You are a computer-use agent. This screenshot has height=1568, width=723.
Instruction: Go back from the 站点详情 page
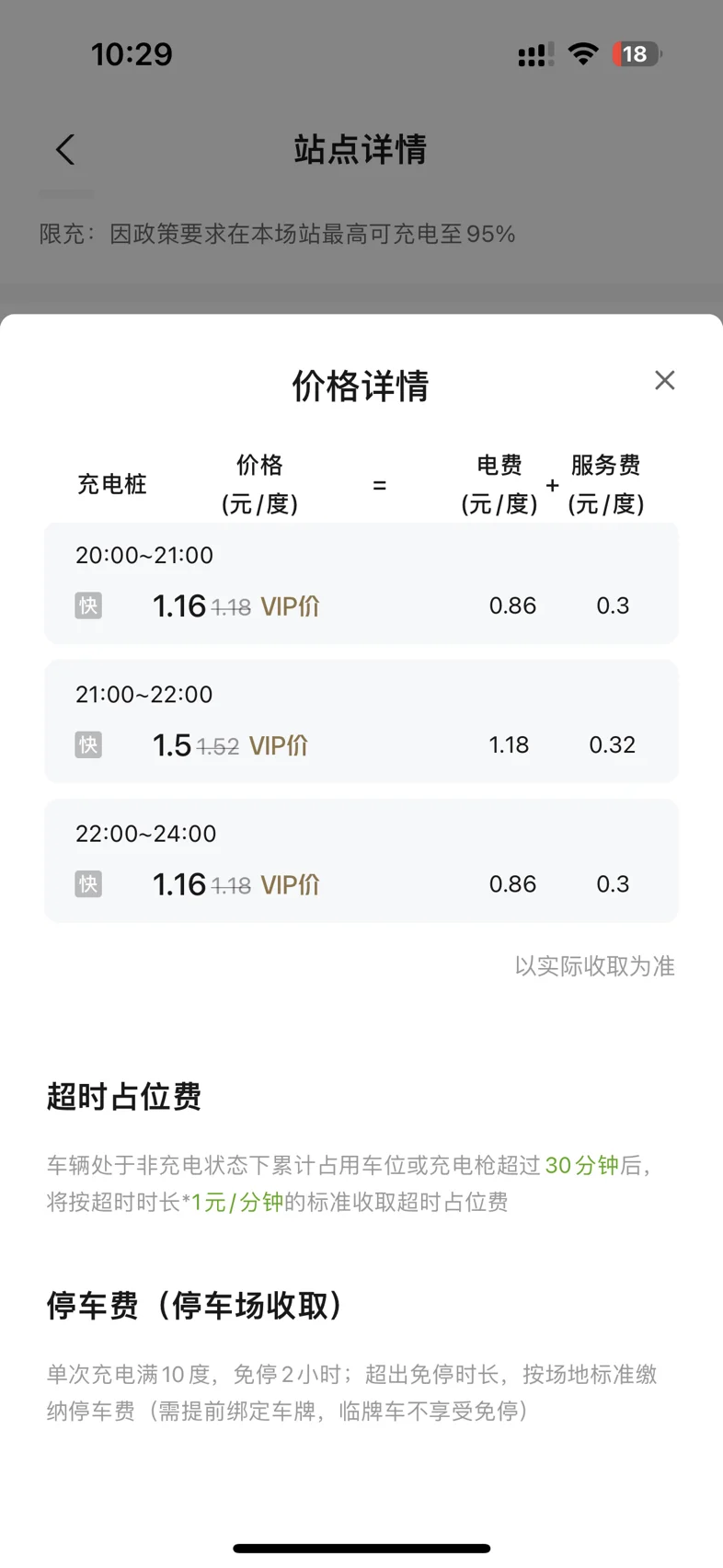pos(65,149)
